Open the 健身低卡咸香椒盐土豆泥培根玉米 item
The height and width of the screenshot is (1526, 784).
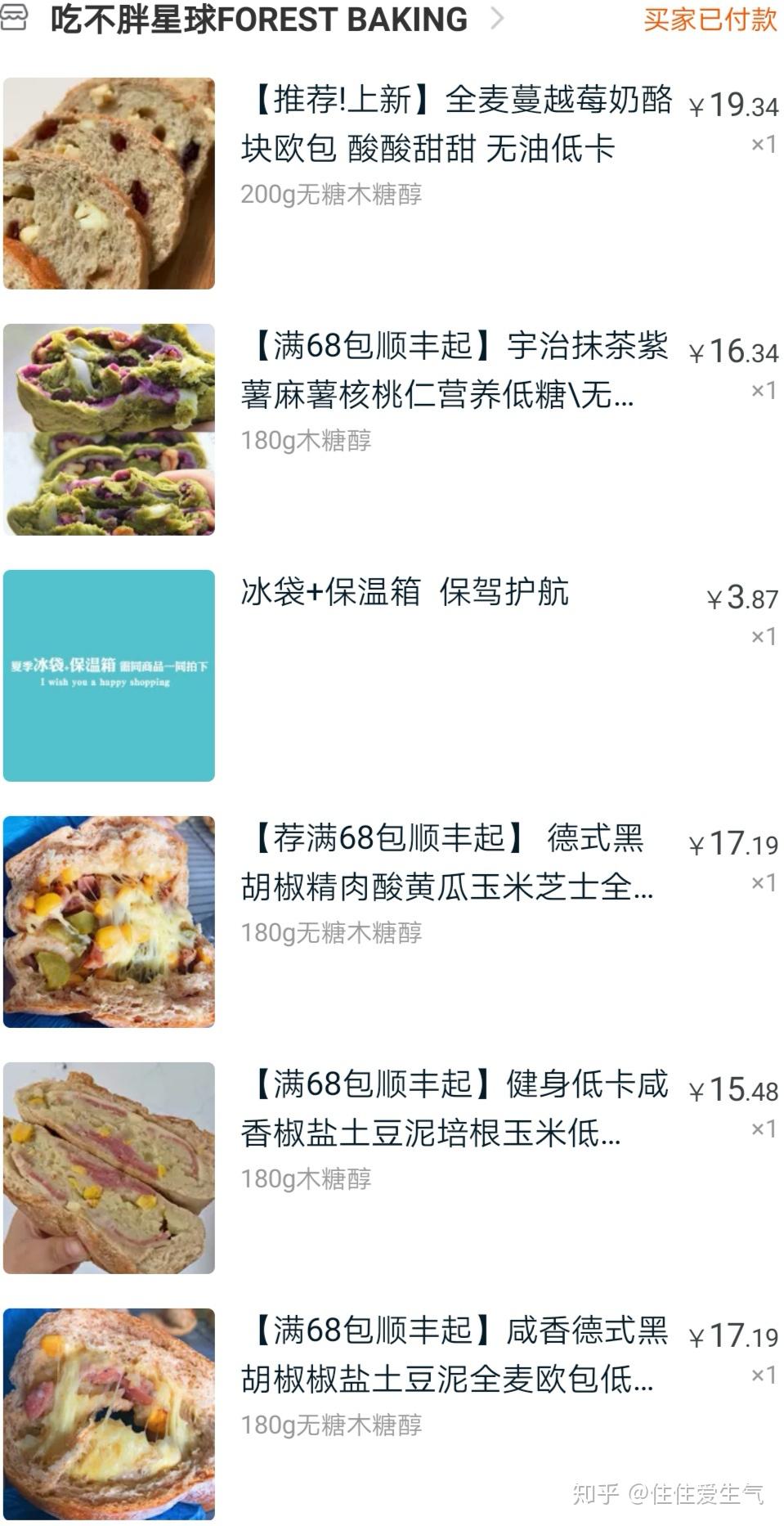(454, 1109)
